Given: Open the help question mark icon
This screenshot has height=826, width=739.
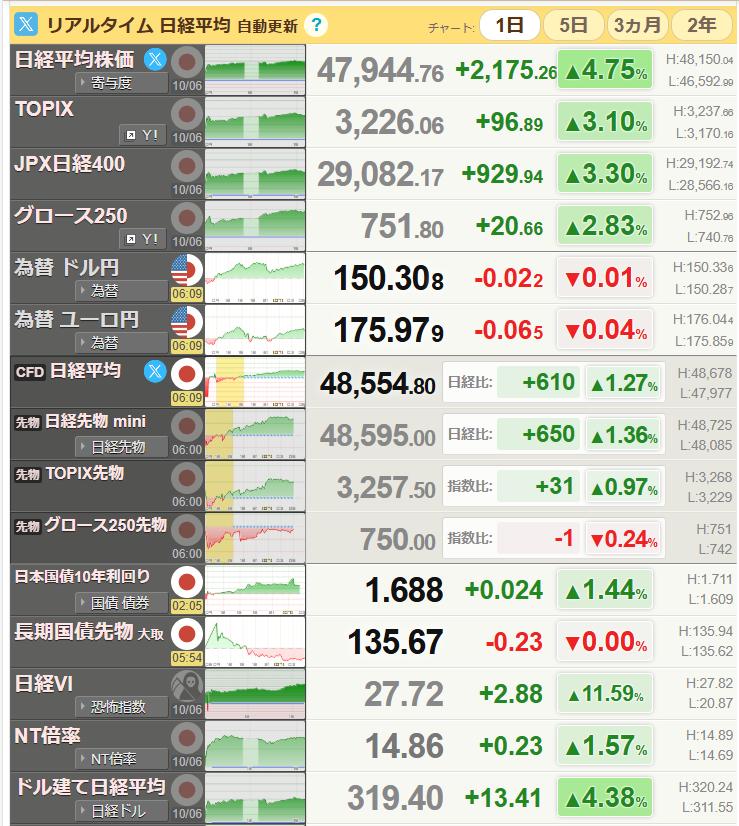Looking at the screenshot, I should [316, 25].
